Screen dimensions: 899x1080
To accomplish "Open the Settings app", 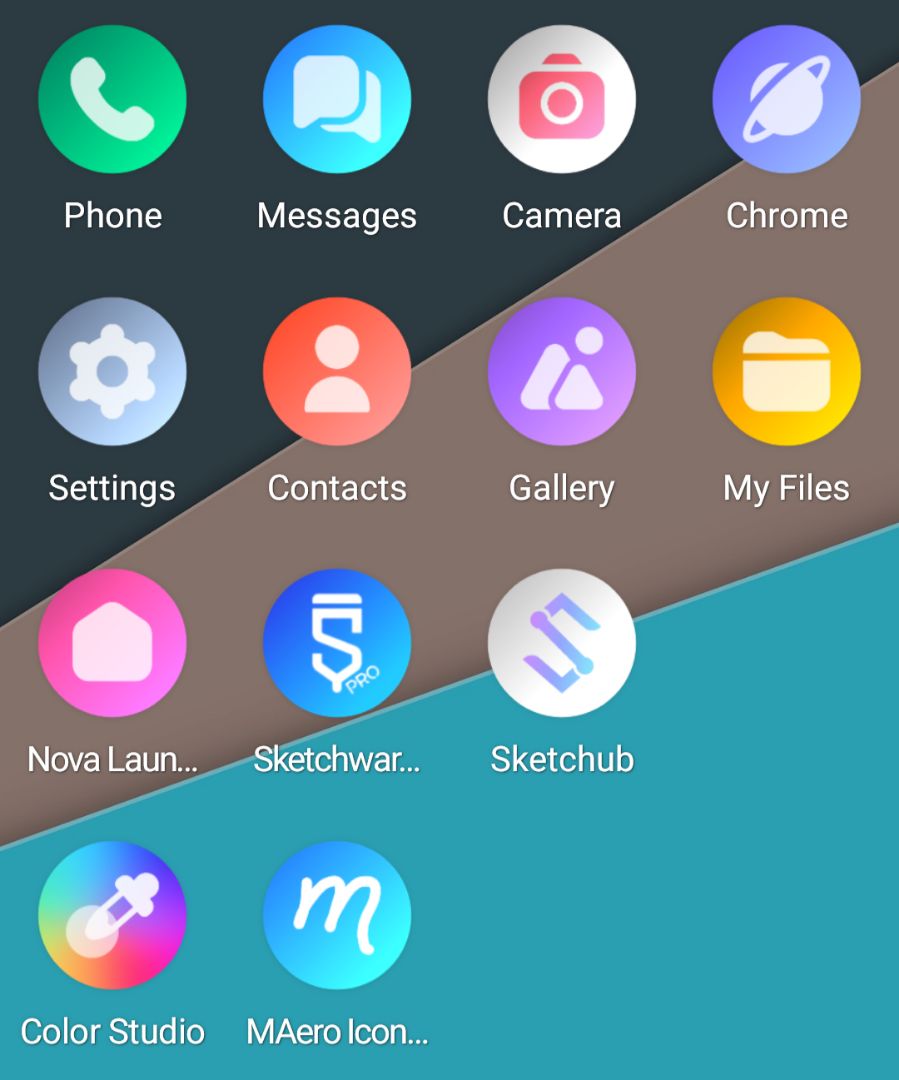I will coord(112,371).
